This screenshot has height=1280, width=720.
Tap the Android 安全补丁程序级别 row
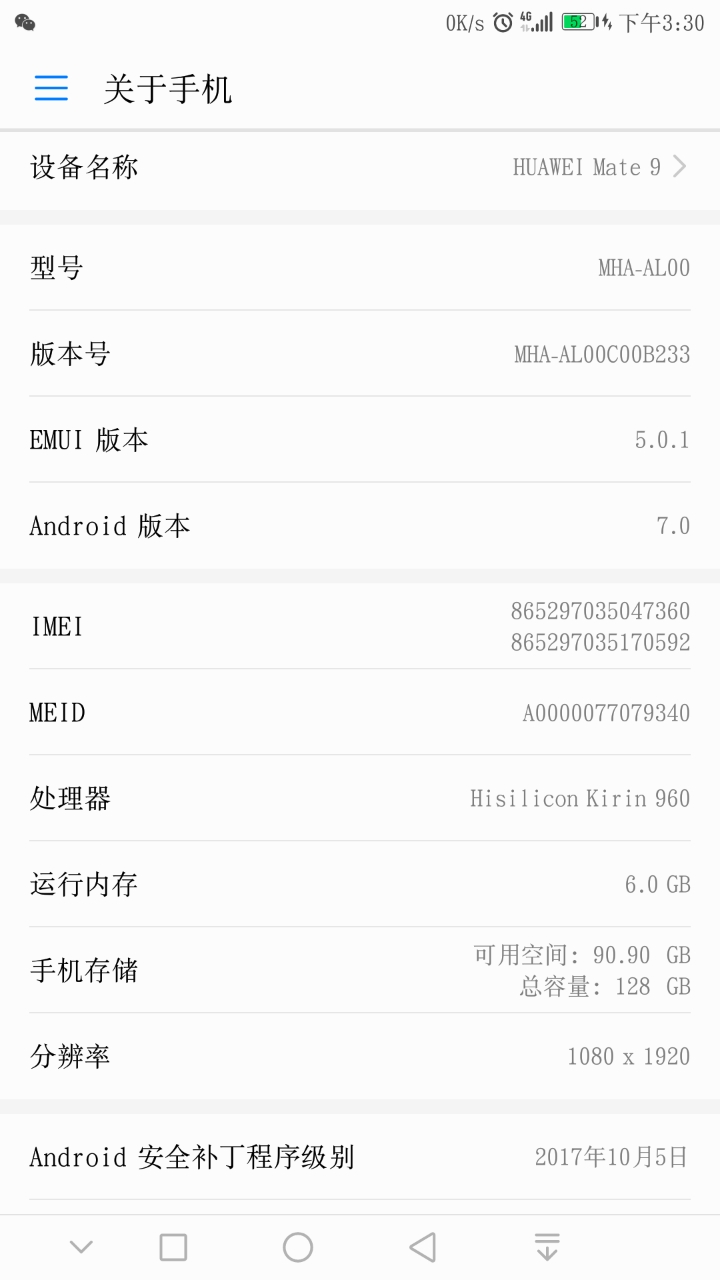(x=360, y=1157)
